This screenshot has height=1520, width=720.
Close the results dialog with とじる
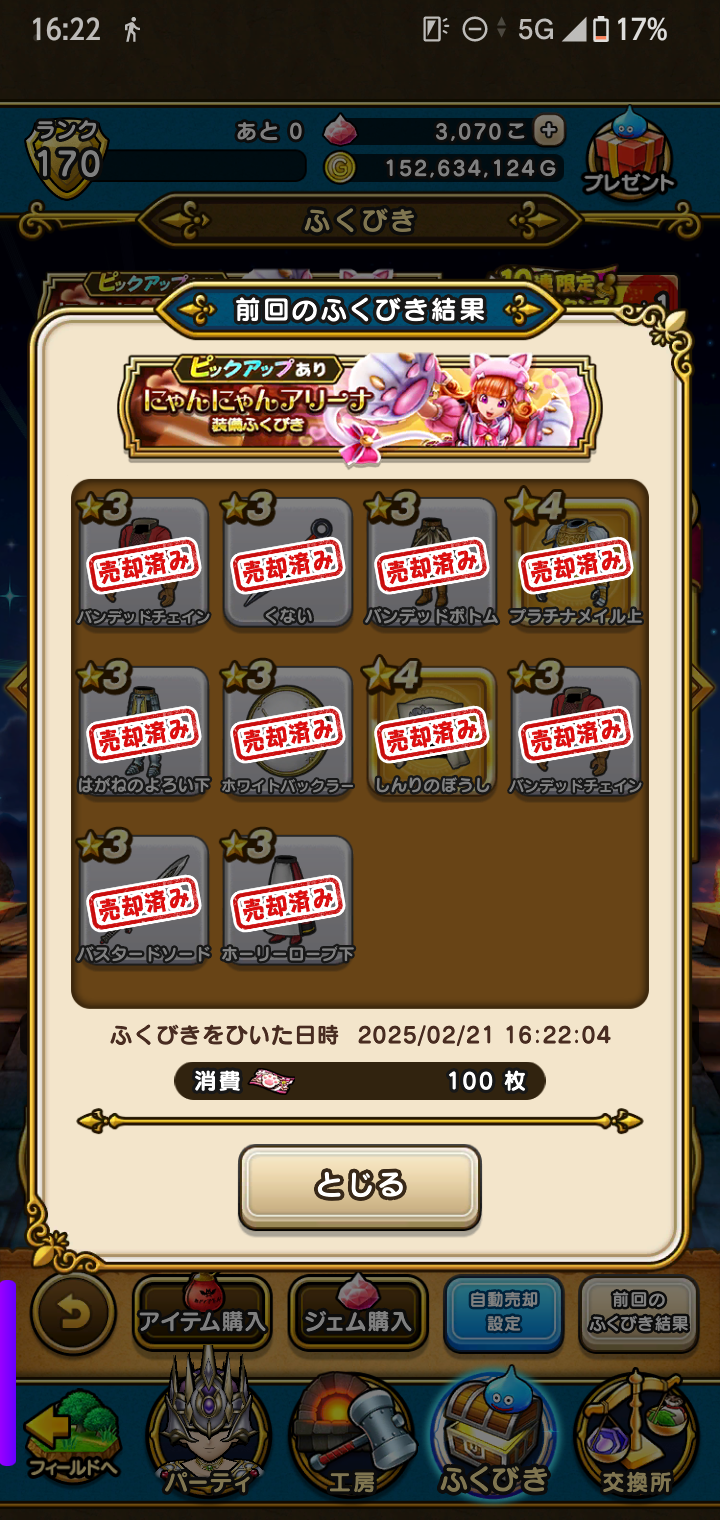pos(360,1186)
